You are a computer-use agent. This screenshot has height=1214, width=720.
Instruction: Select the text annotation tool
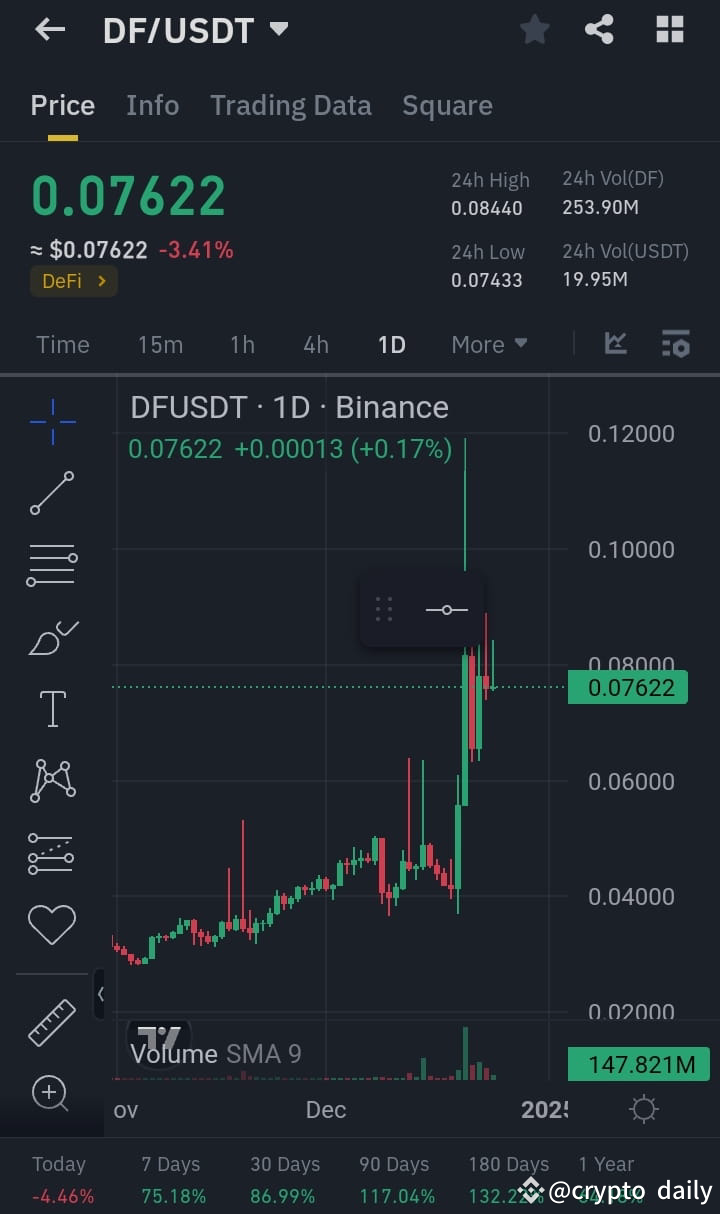(51, 708)
